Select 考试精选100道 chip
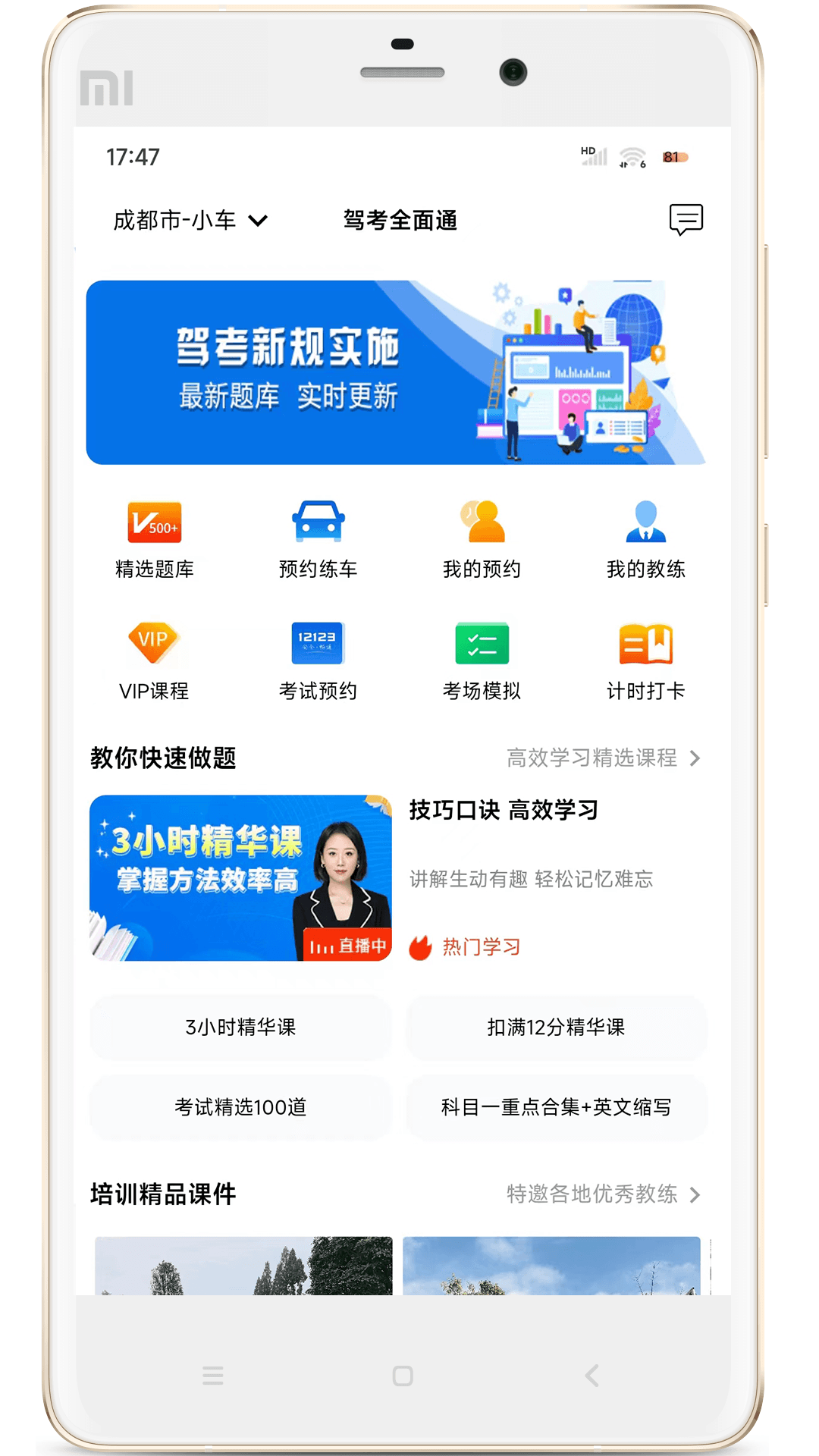Viewport: 819px width, 1456px height. point(240,1107)
